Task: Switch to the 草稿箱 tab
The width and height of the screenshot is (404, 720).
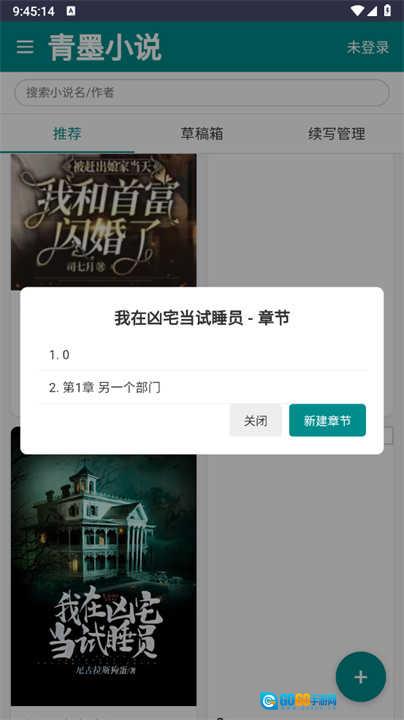Action: coord(202,134)
